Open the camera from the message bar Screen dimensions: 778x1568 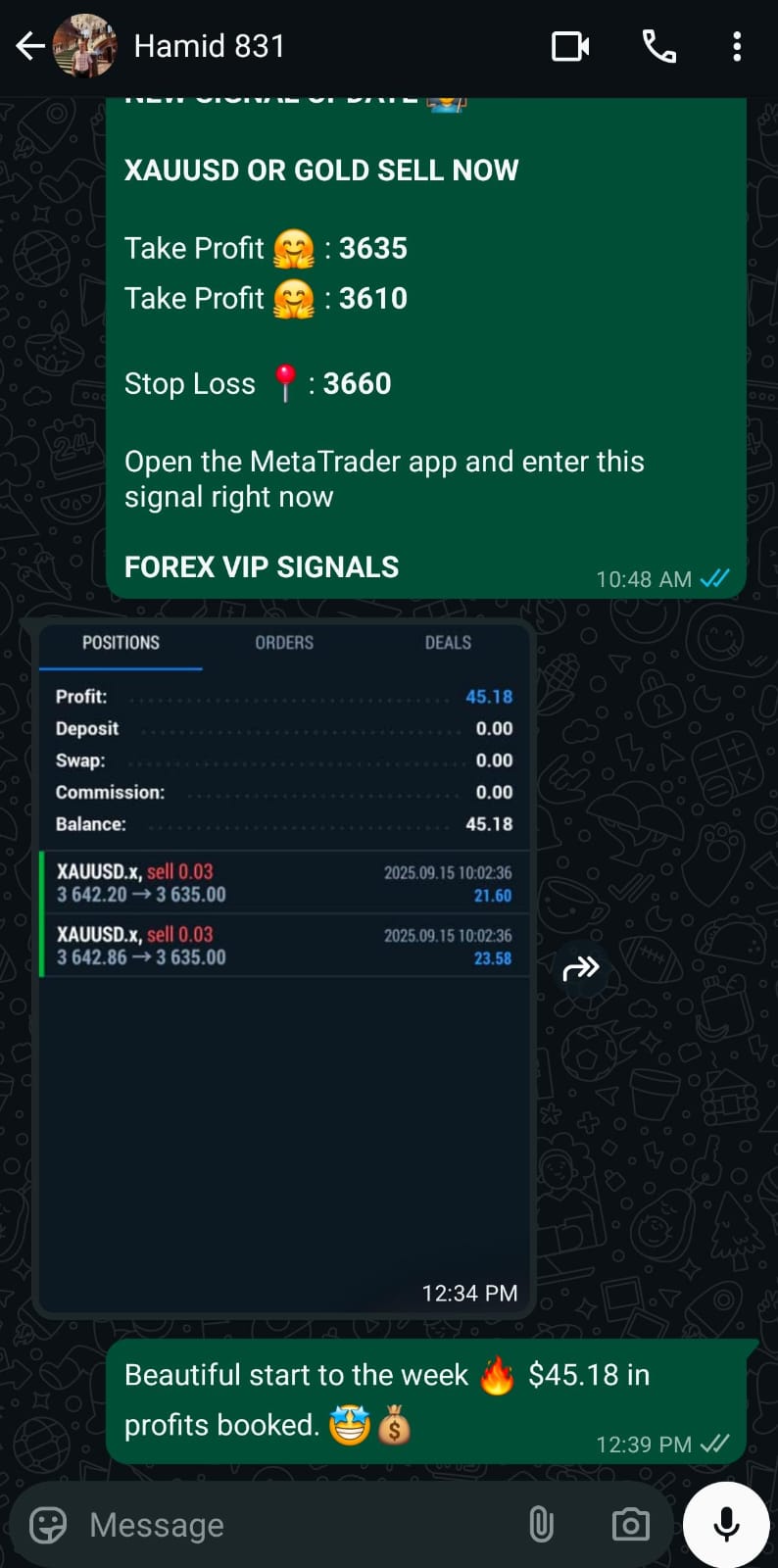click(630, 1525)
